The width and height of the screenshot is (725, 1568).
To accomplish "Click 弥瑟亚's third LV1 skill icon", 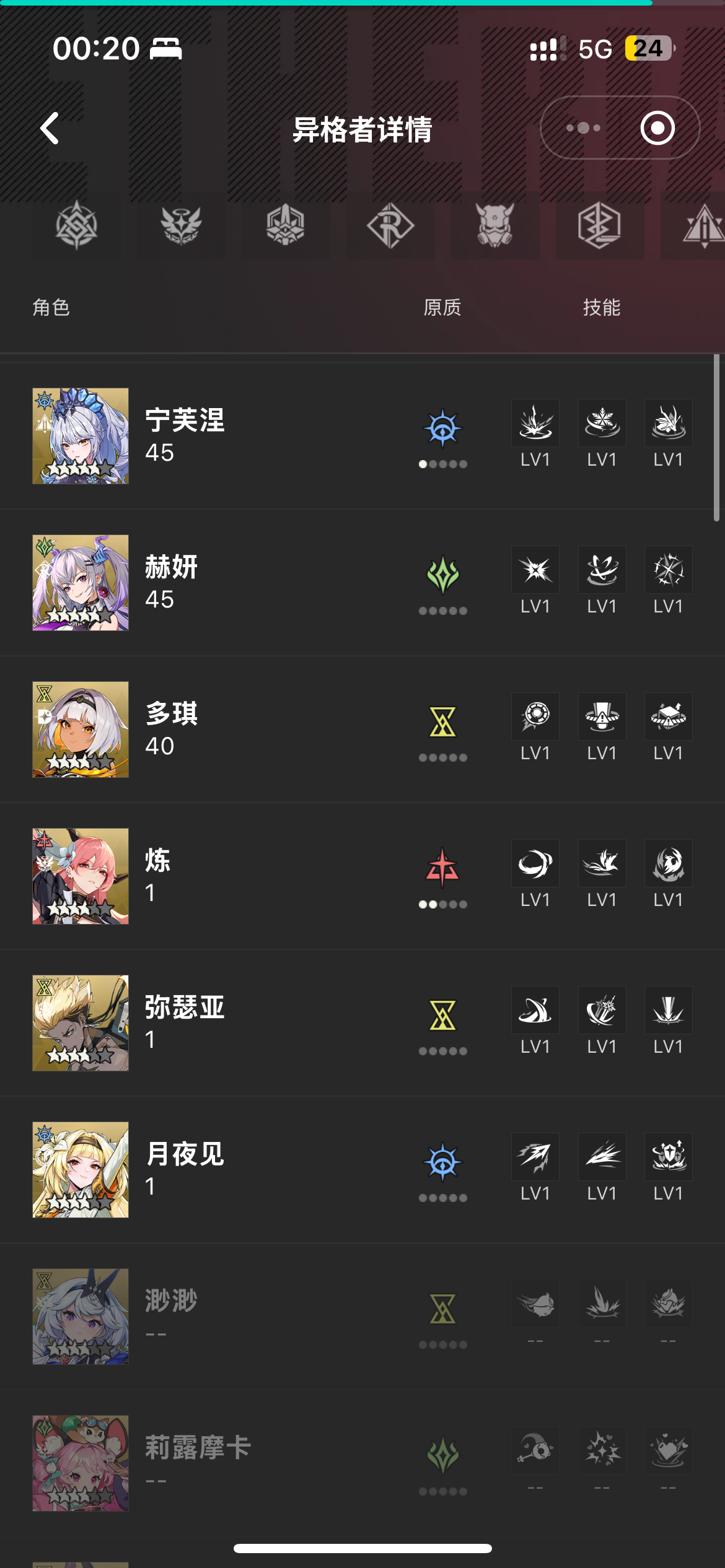I will [668, 1009].
